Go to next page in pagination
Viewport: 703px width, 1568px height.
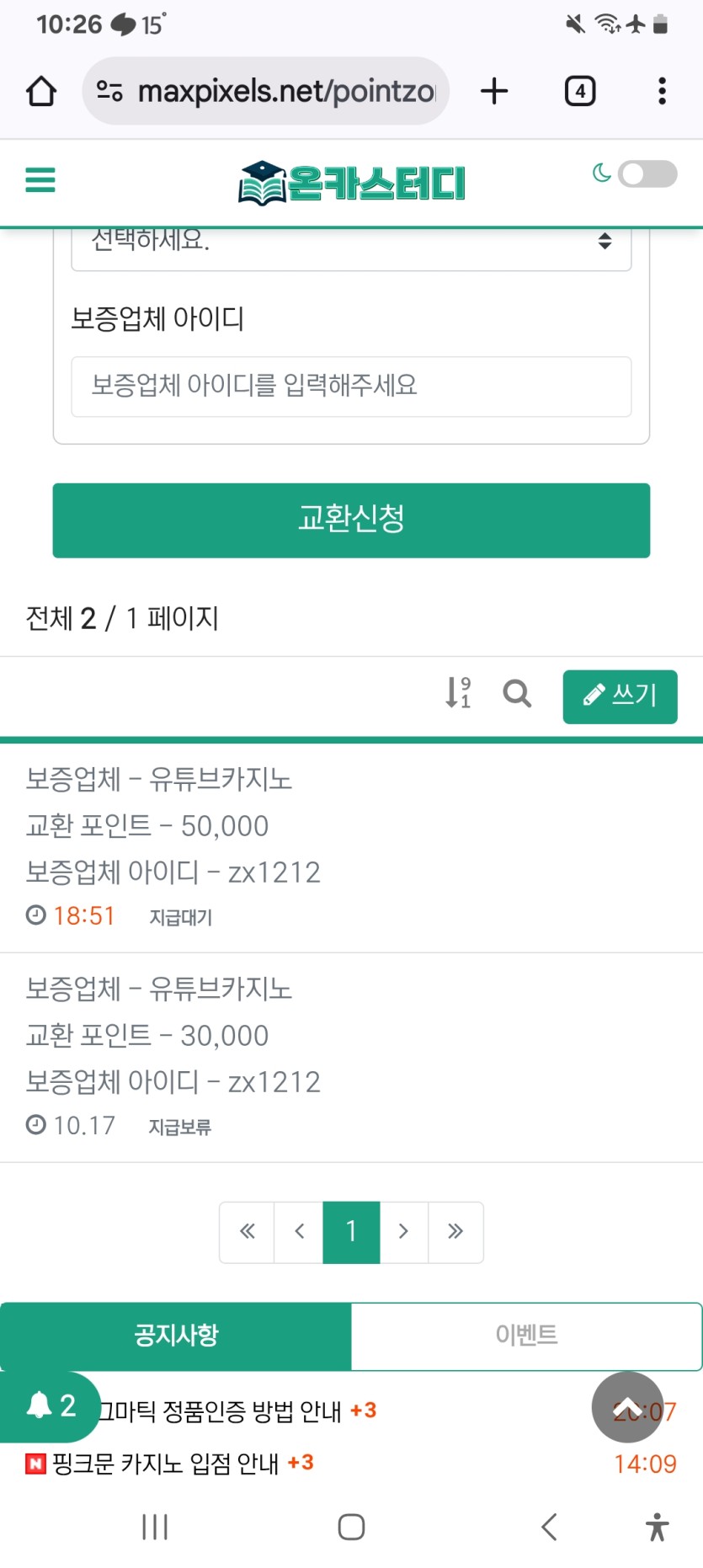click(x=403, y=1232)
